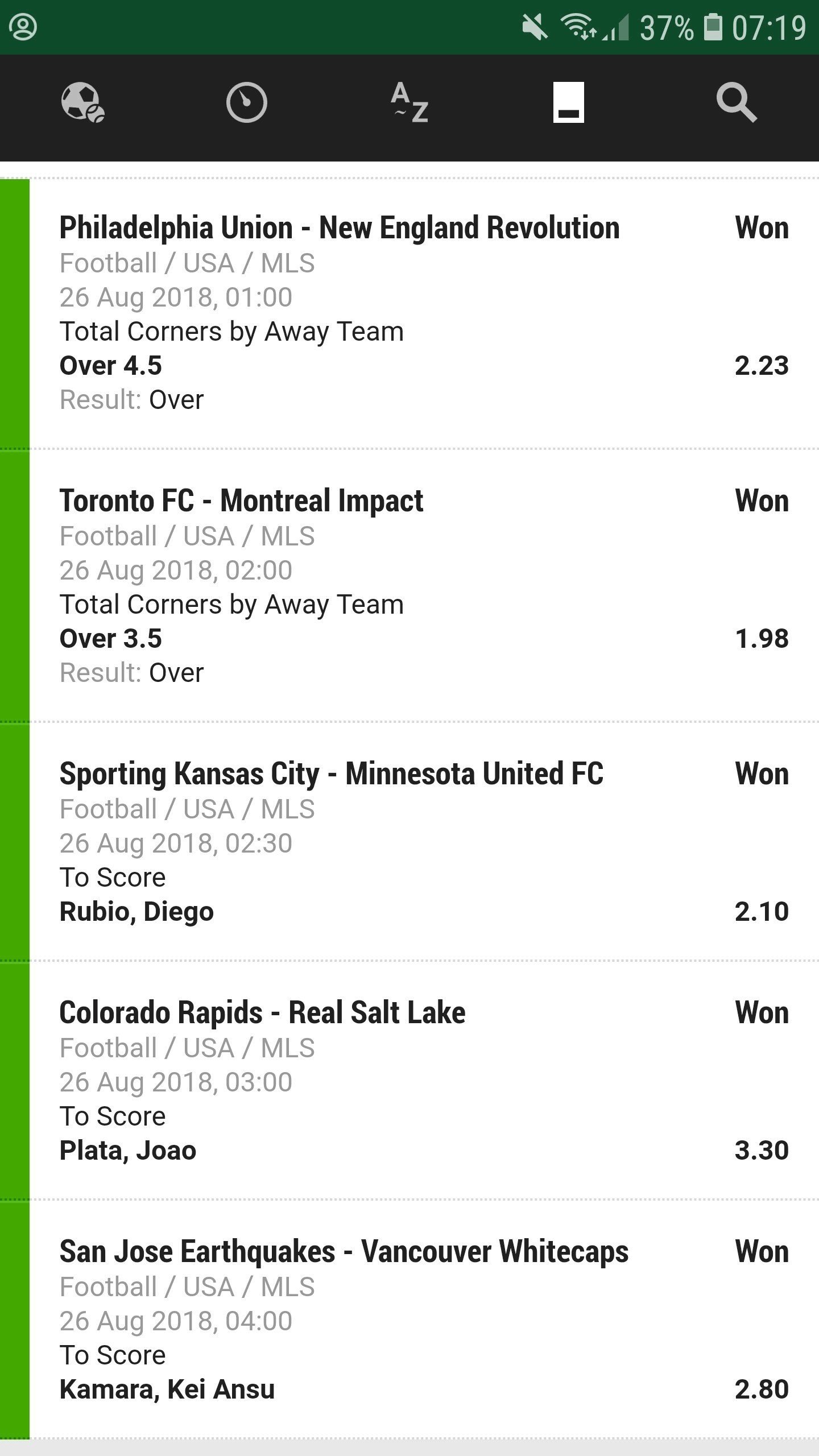Open San Jose Earthquakes - Vancouver Whitecaps bet
Viewport: 819px width, 1456px height.
344,1252
